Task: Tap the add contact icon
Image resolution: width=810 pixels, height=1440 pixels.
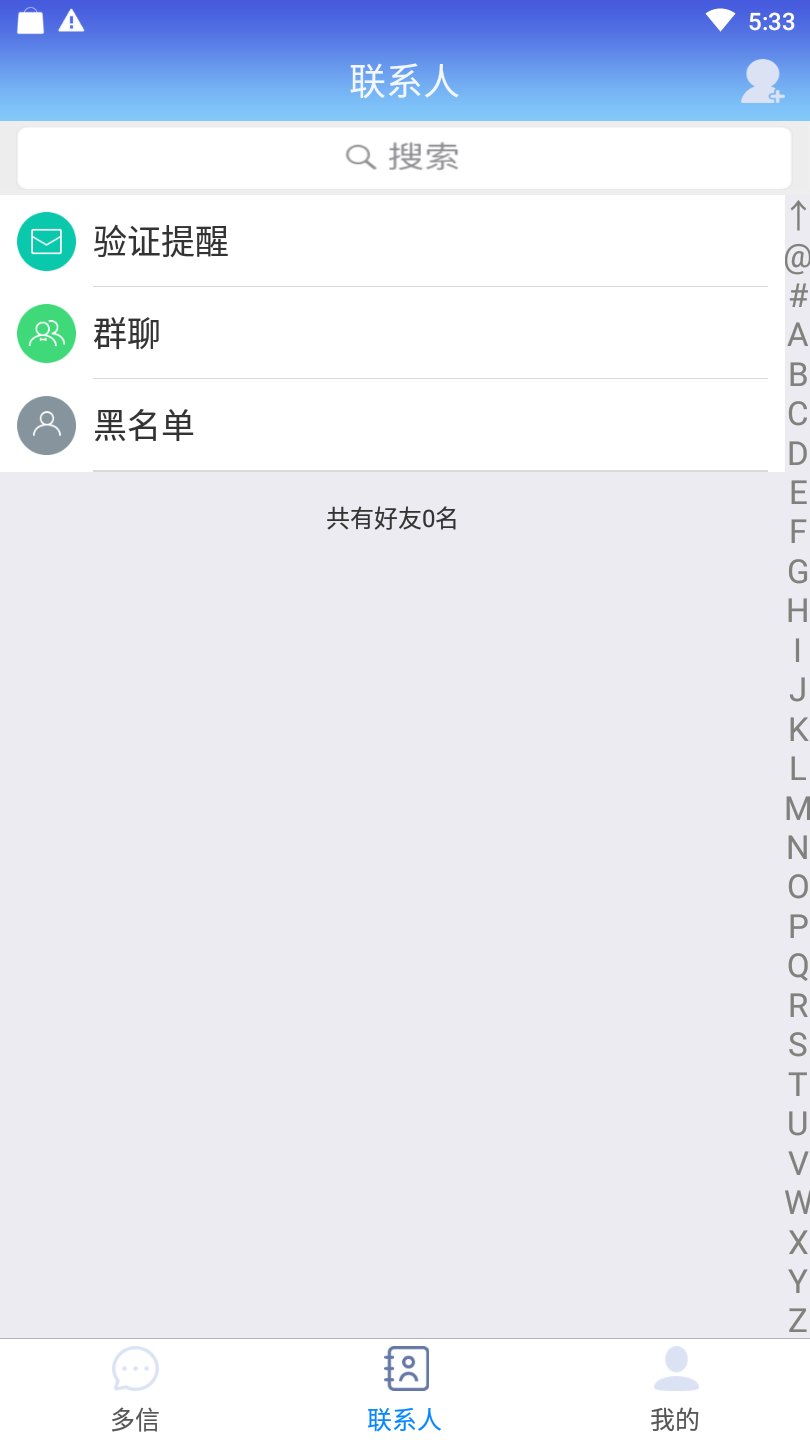Action: tap(762, 81)
